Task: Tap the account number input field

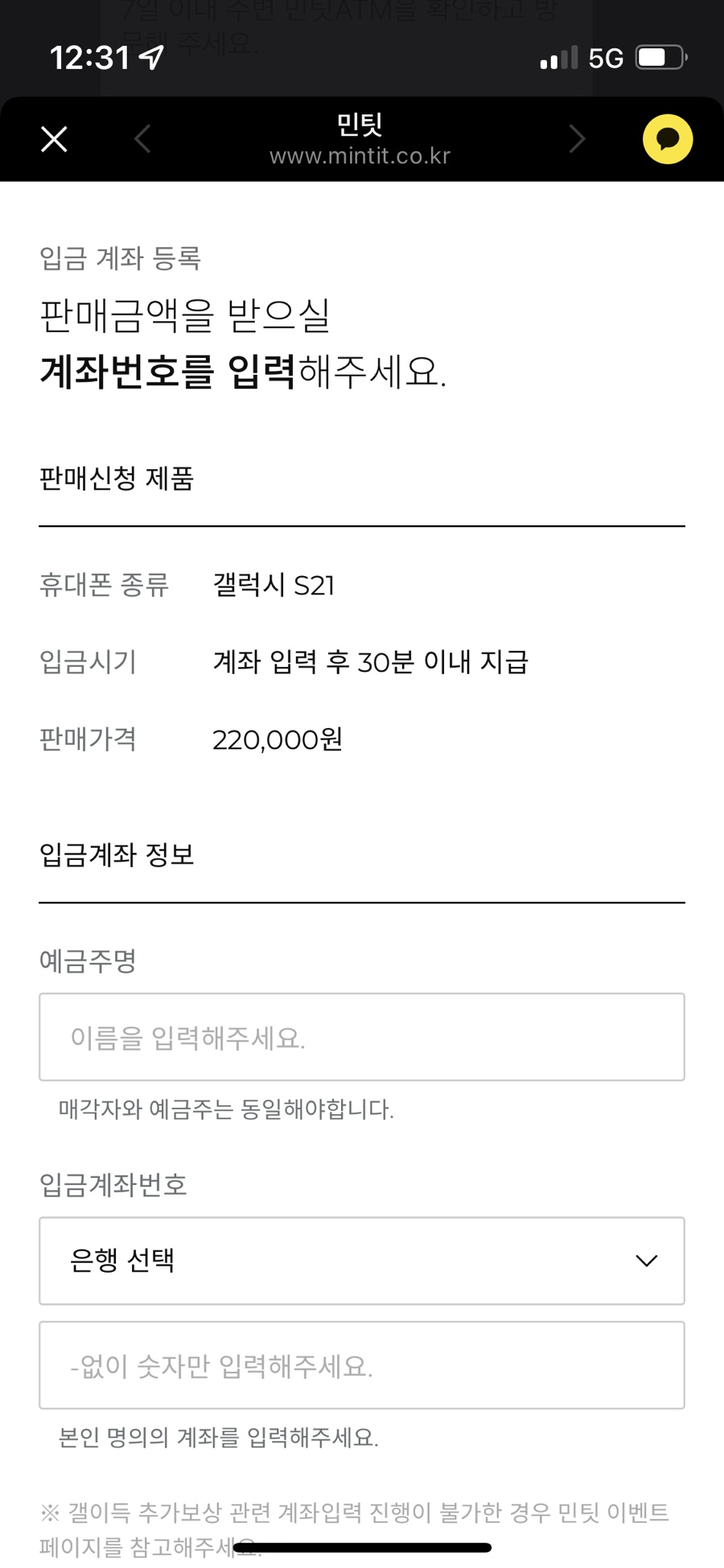Action: [362, 1365]
